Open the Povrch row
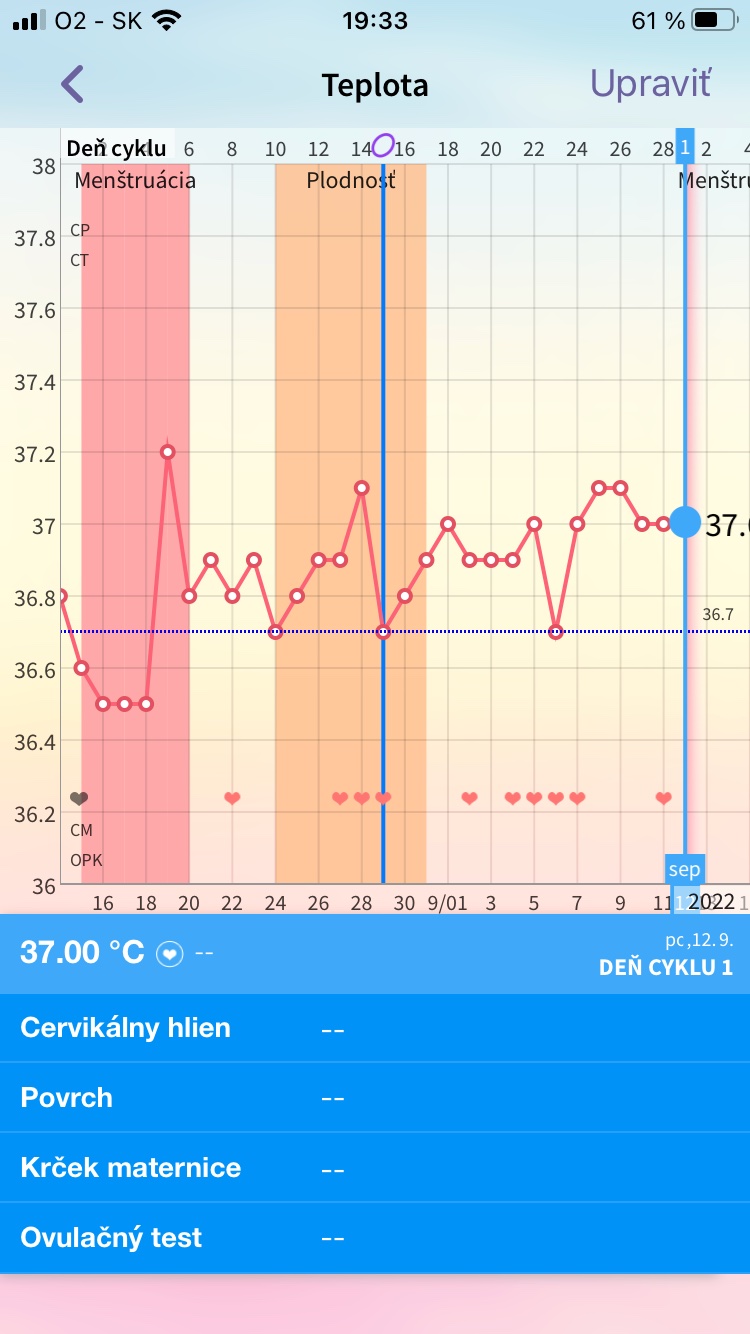Viewport: 750px width, 1334px height. click(x=375, y=1098)
